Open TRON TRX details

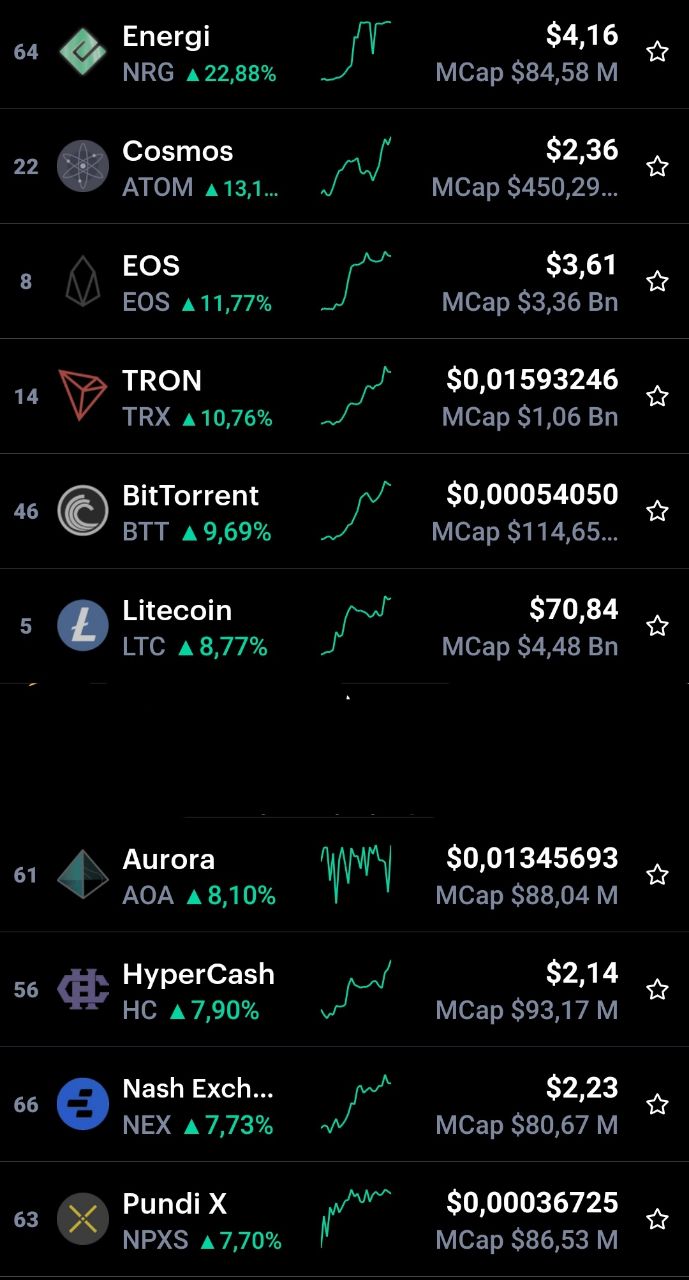[344, 396]
